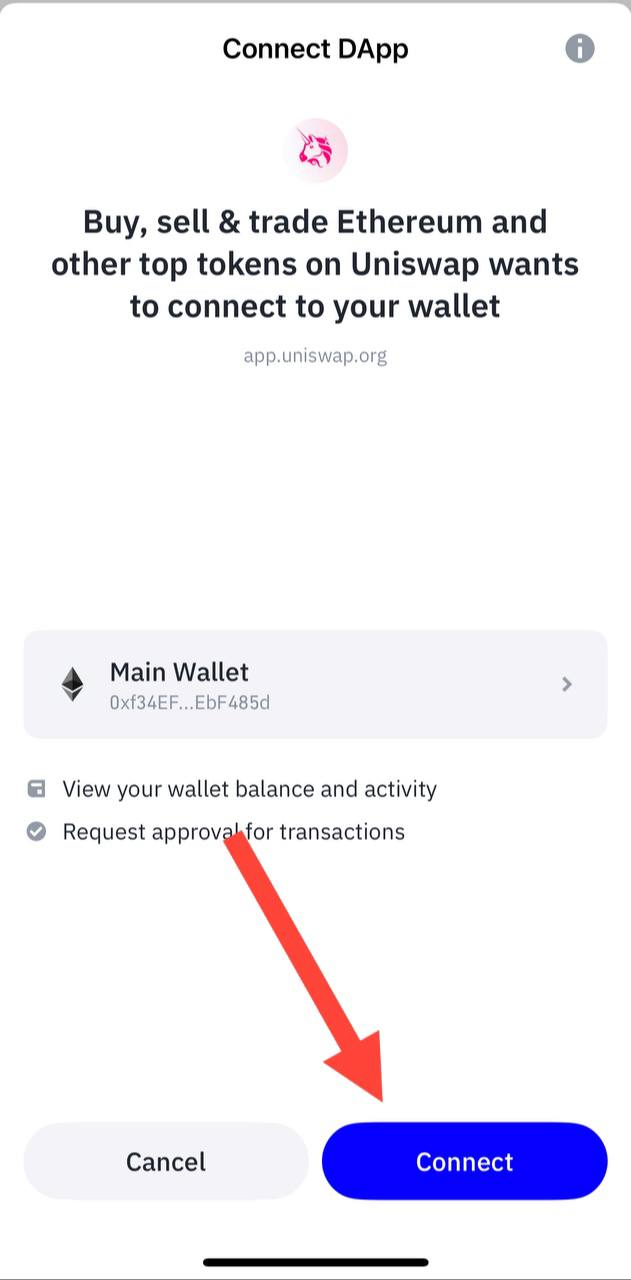Select the Main Wallet row
This screenshot has height=1280, width=631.
(315, 684)
